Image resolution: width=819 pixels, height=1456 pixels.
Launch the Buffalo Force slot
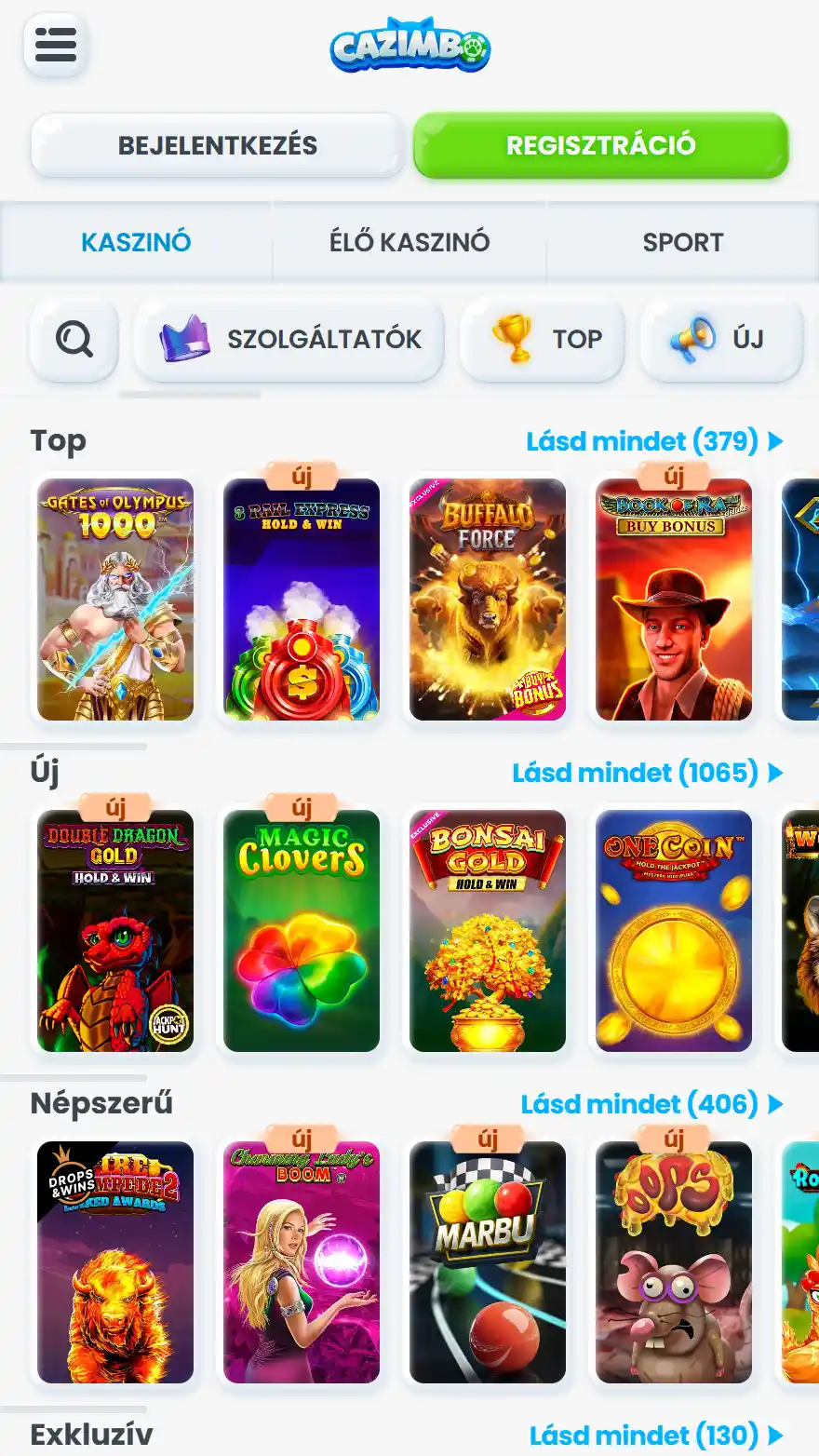(x=488, y=600)
